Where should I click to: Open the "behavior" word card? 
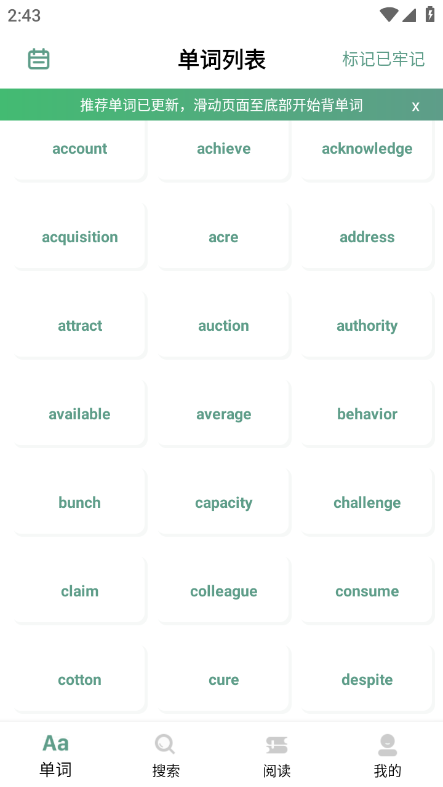tap(367, 414)
